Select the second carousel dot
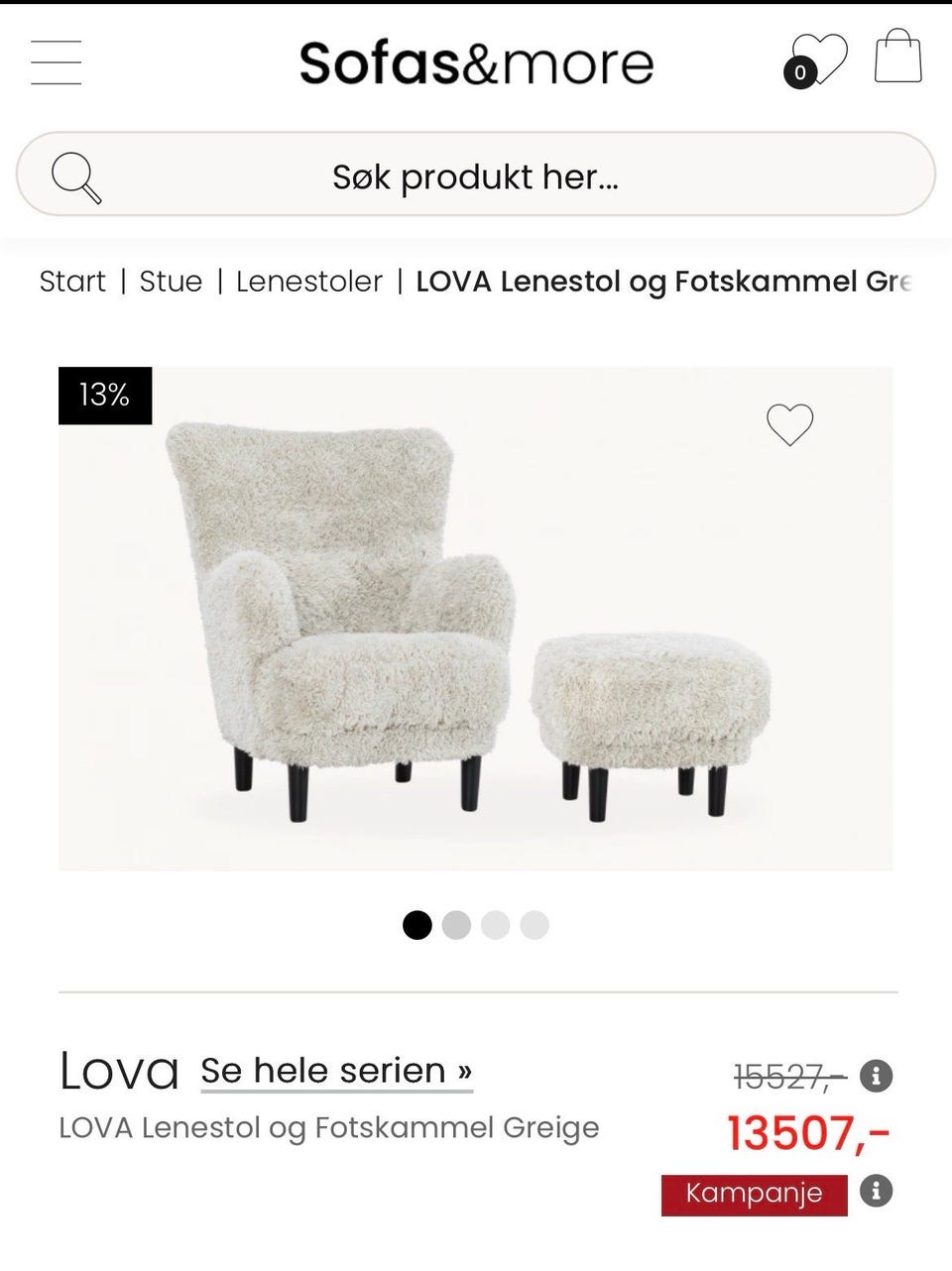952x1271 pixels. (456, 925)
